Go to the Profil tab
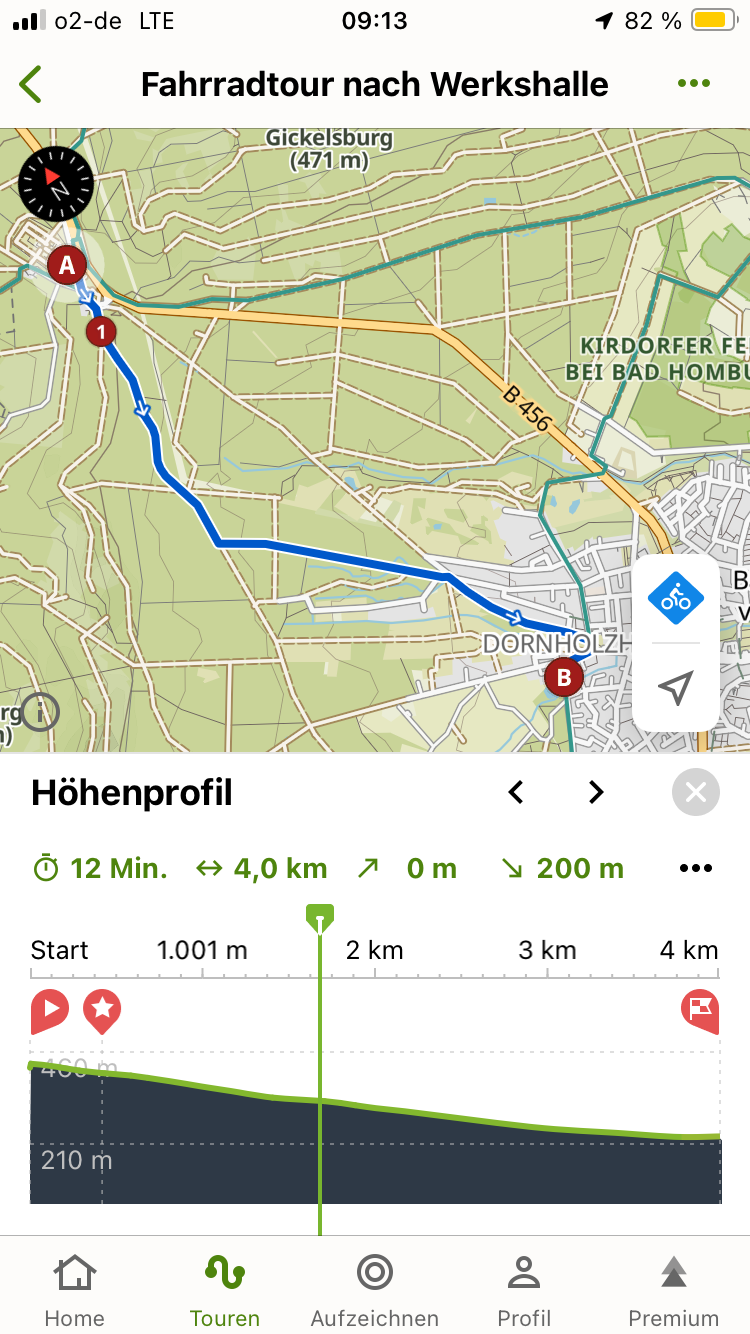Viewport: 750px width, 1334px height. pos(524,1290)
